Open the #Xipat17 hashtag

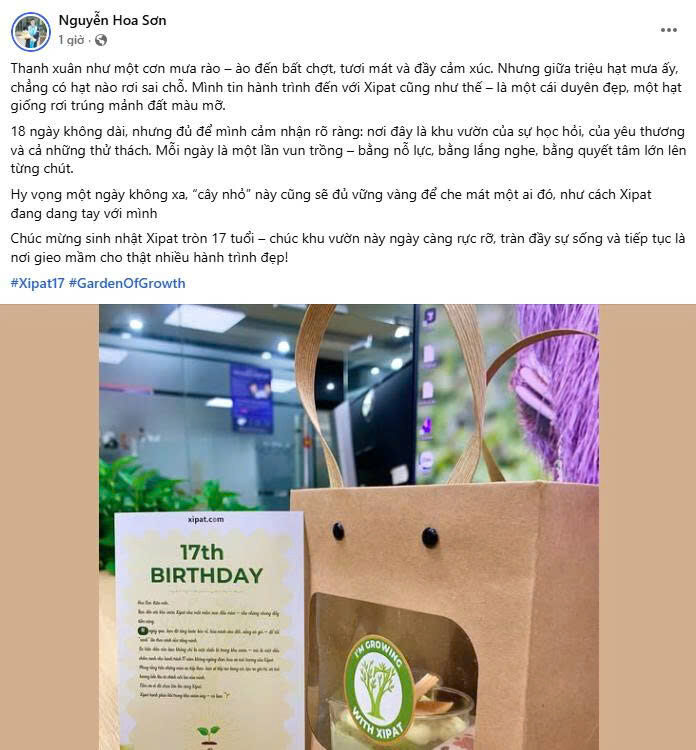tap(37, 283)
